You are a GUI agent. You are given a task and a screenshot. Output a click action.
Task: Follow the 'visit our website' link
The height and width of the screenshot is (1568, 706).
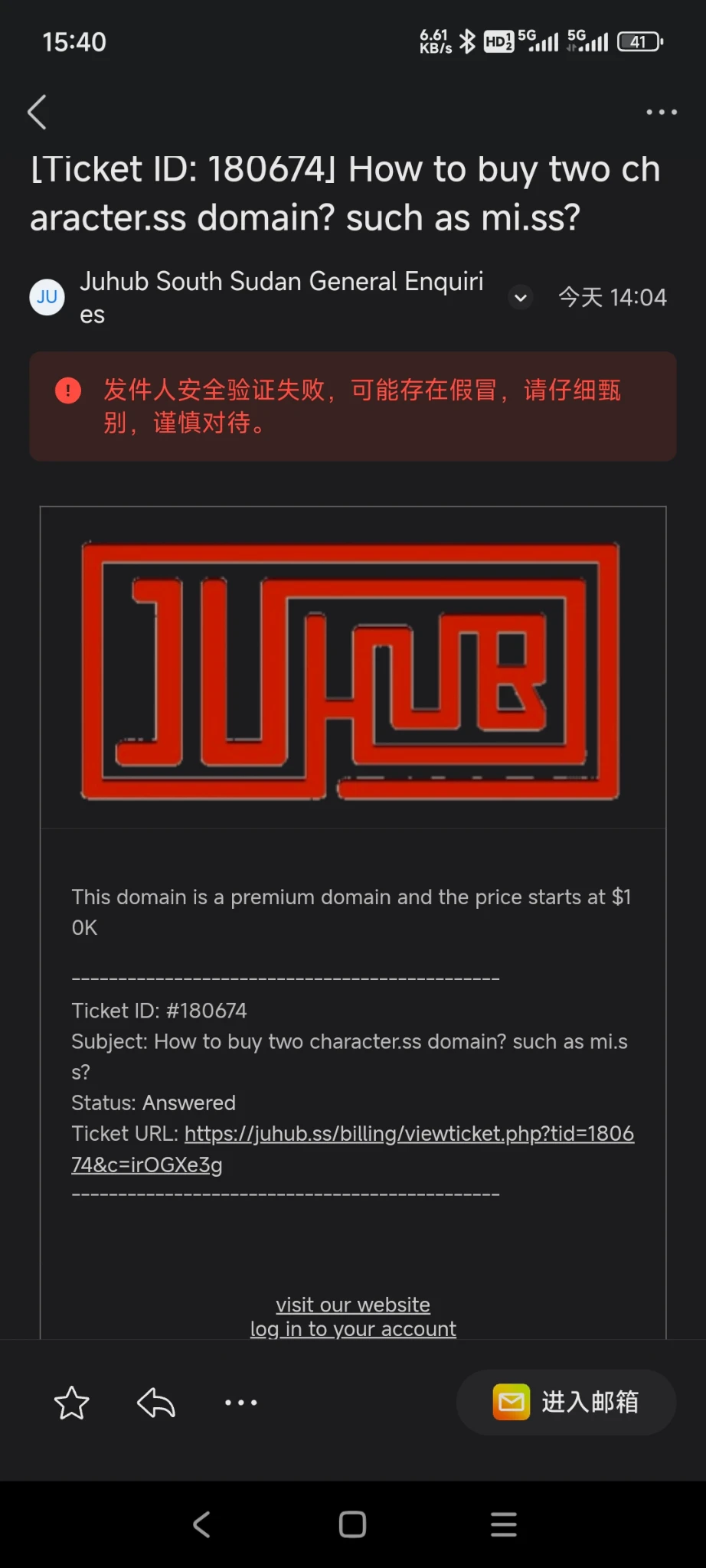[x=353, y=1305]
